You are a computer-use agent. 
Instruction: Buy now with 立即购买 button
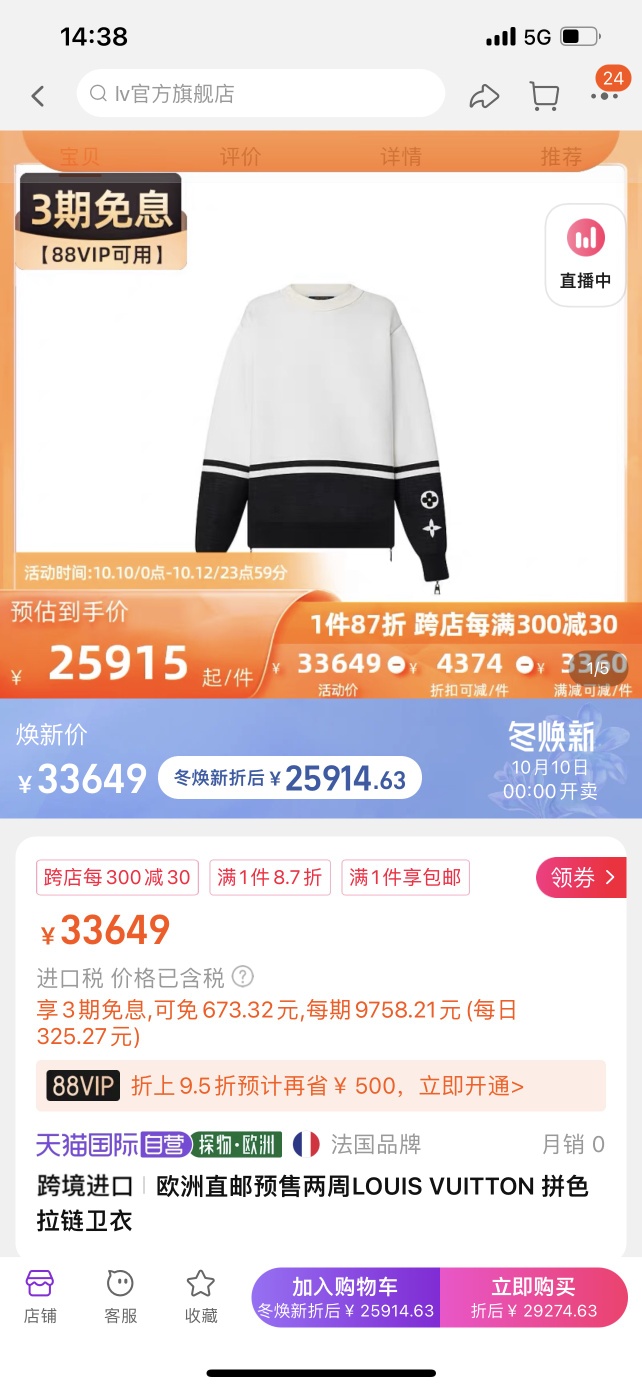(x=533, y=1297)
